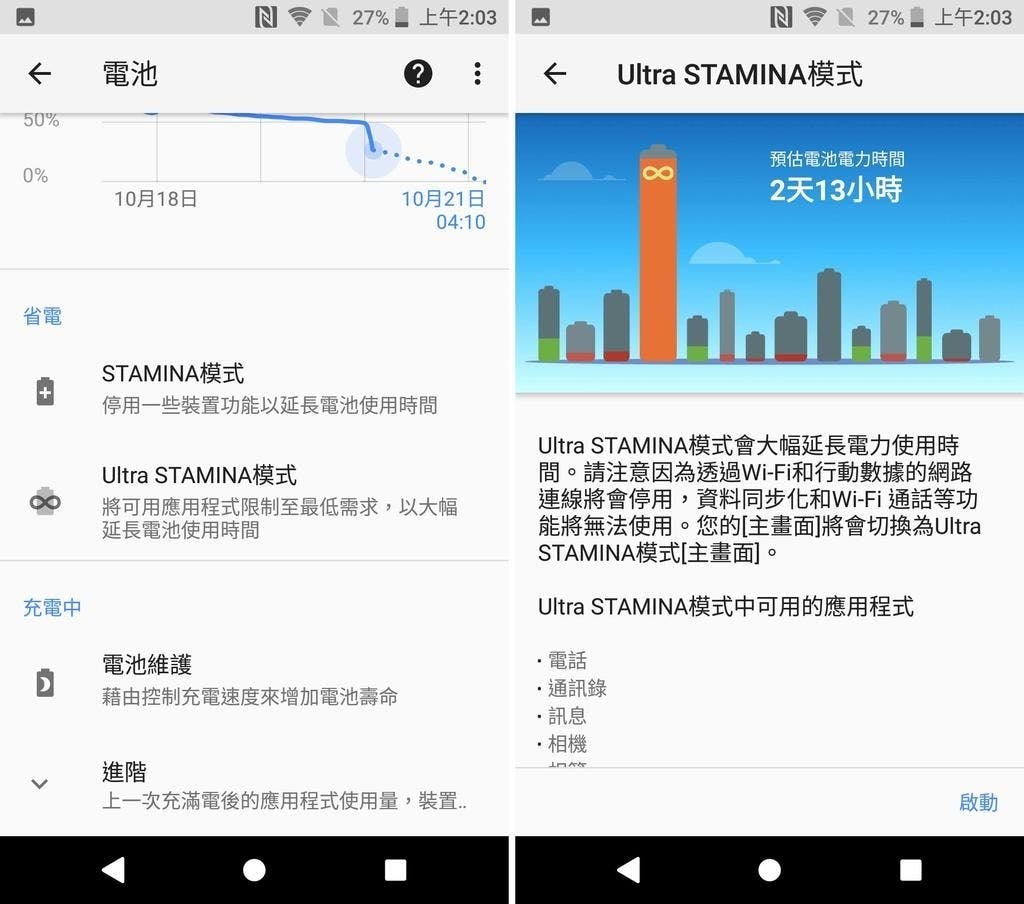The width and height of the screenshot is (1024, 904).
Task: Tap 啟動 to activate Ultra STAMINA
Action: (x=978, y=802)
